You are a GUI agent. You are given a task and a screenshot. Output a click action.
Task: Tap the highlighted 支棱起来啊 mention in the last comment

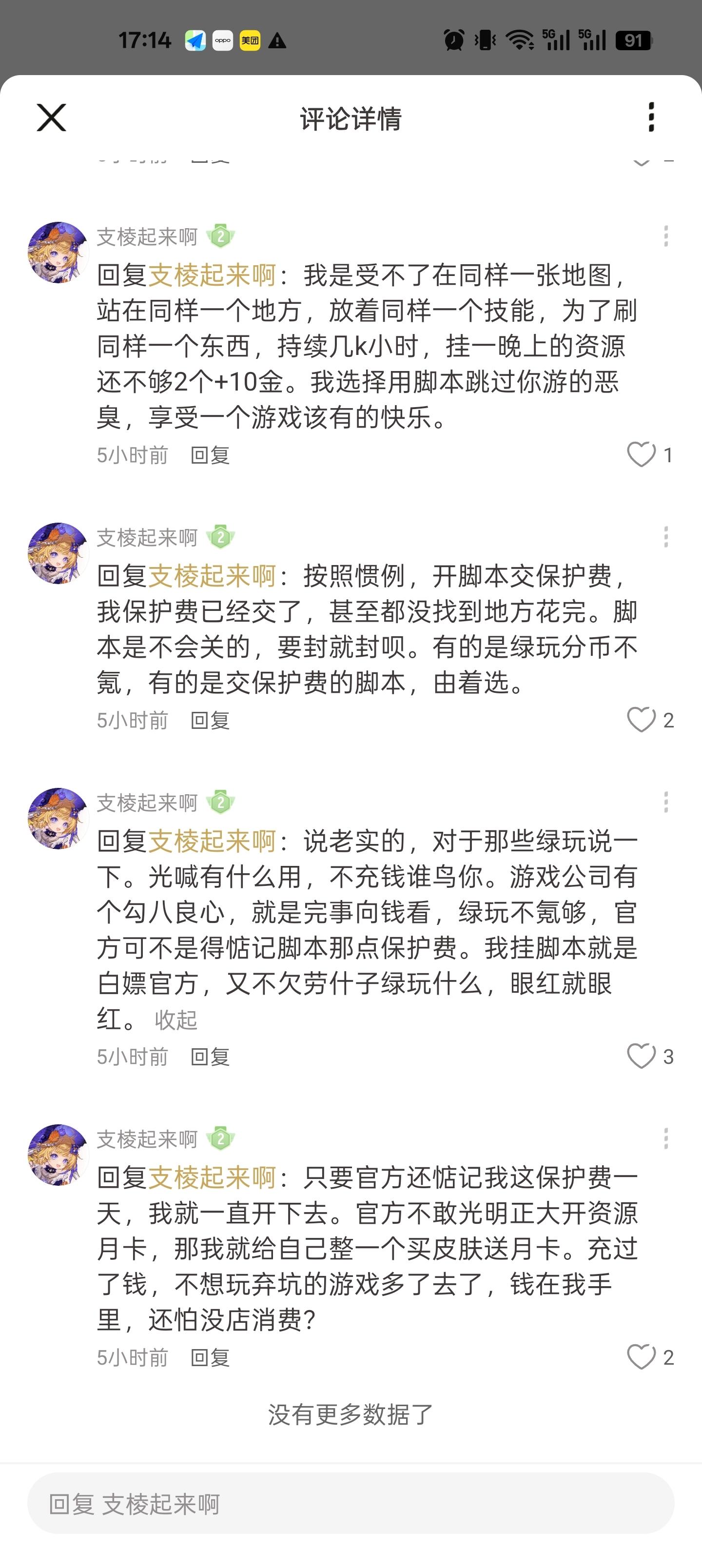pyautogui.click(x=212, y=1178)
